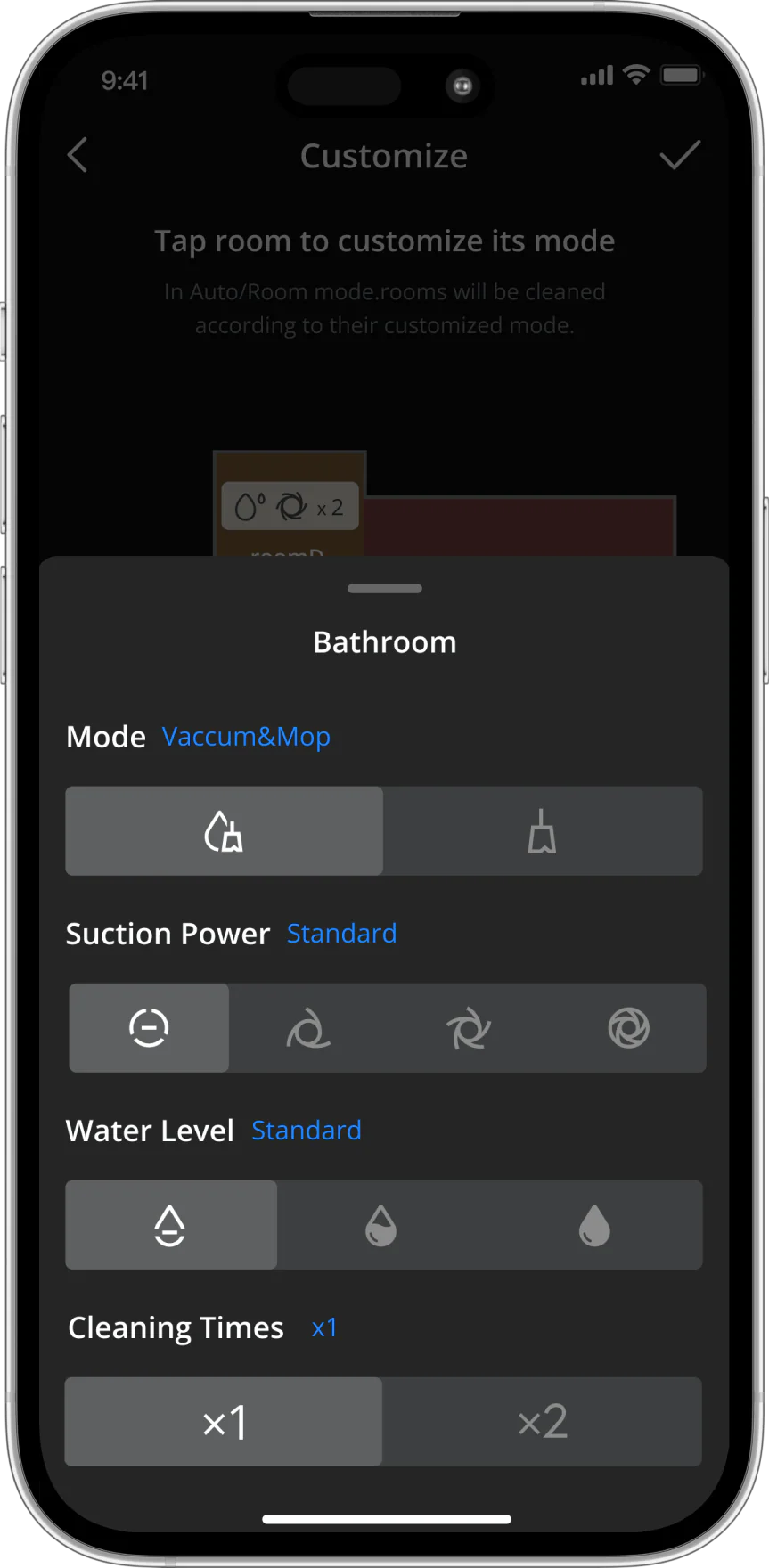This screenshot has height=1568, width=769.
Task: Set cleaning times to ×2
Action: [542, 1422]
